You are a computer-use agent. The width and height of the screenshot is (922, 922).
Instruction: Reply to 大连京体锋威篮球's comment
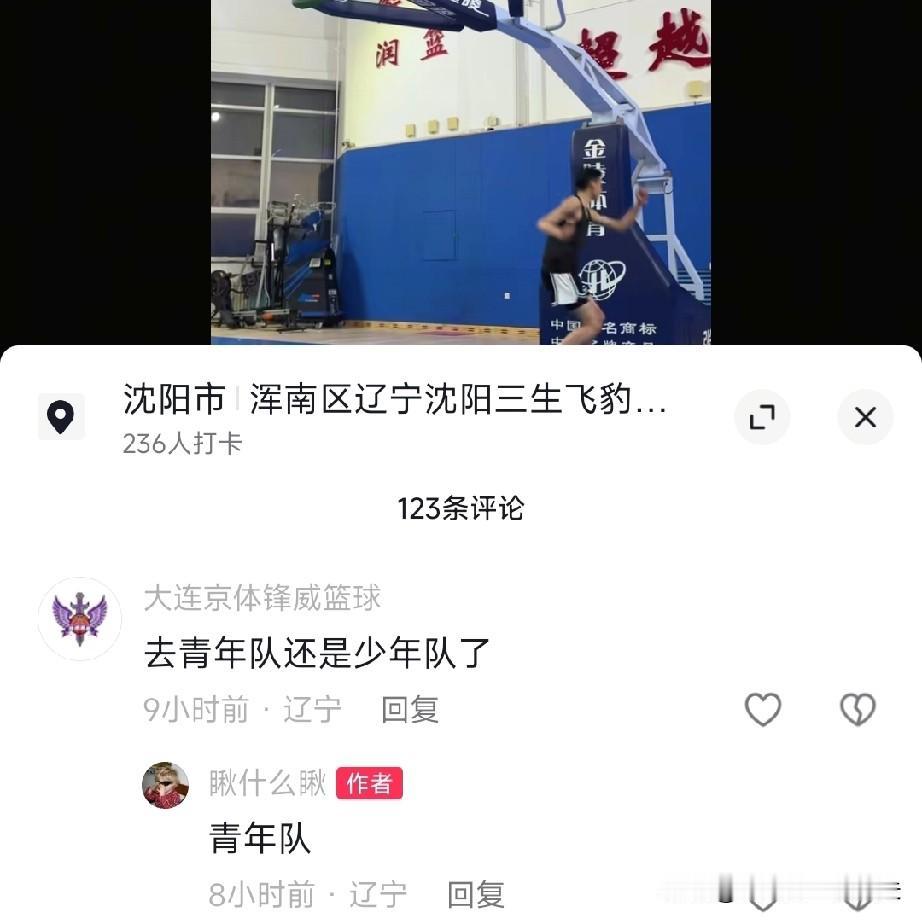(x=410, y=709)
